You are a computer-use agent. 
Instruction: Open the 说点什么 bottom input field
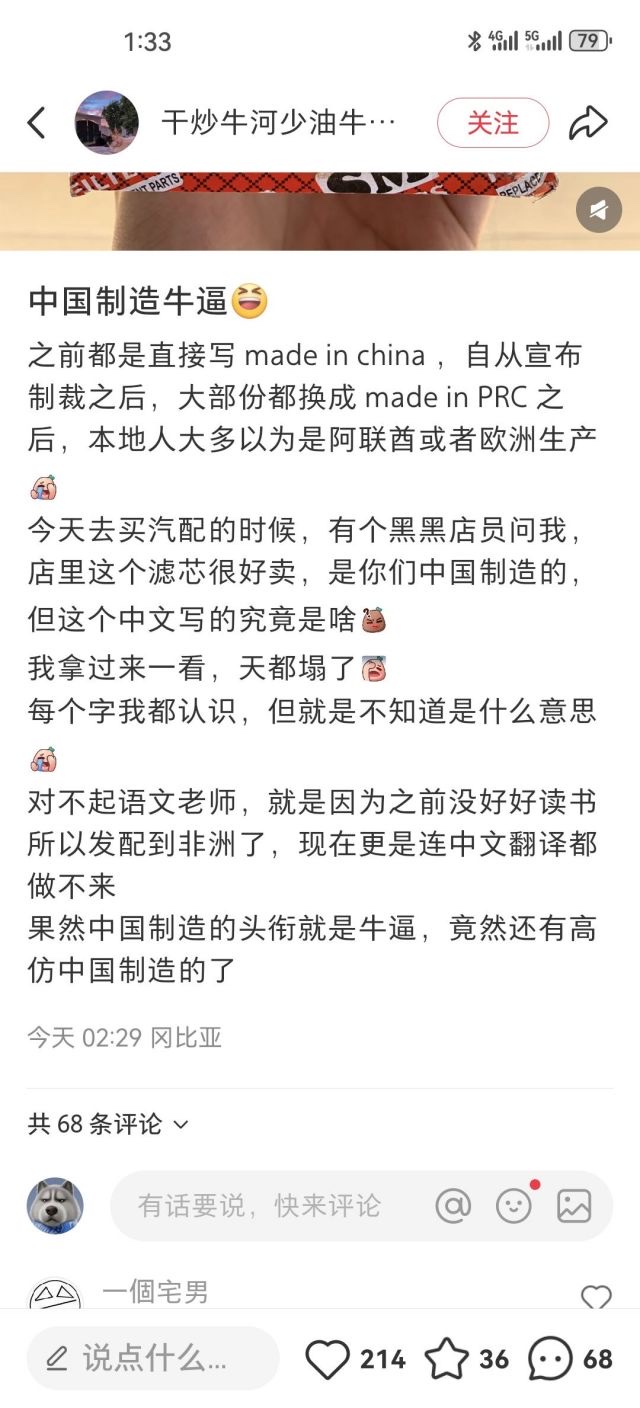pos(152,1358)
